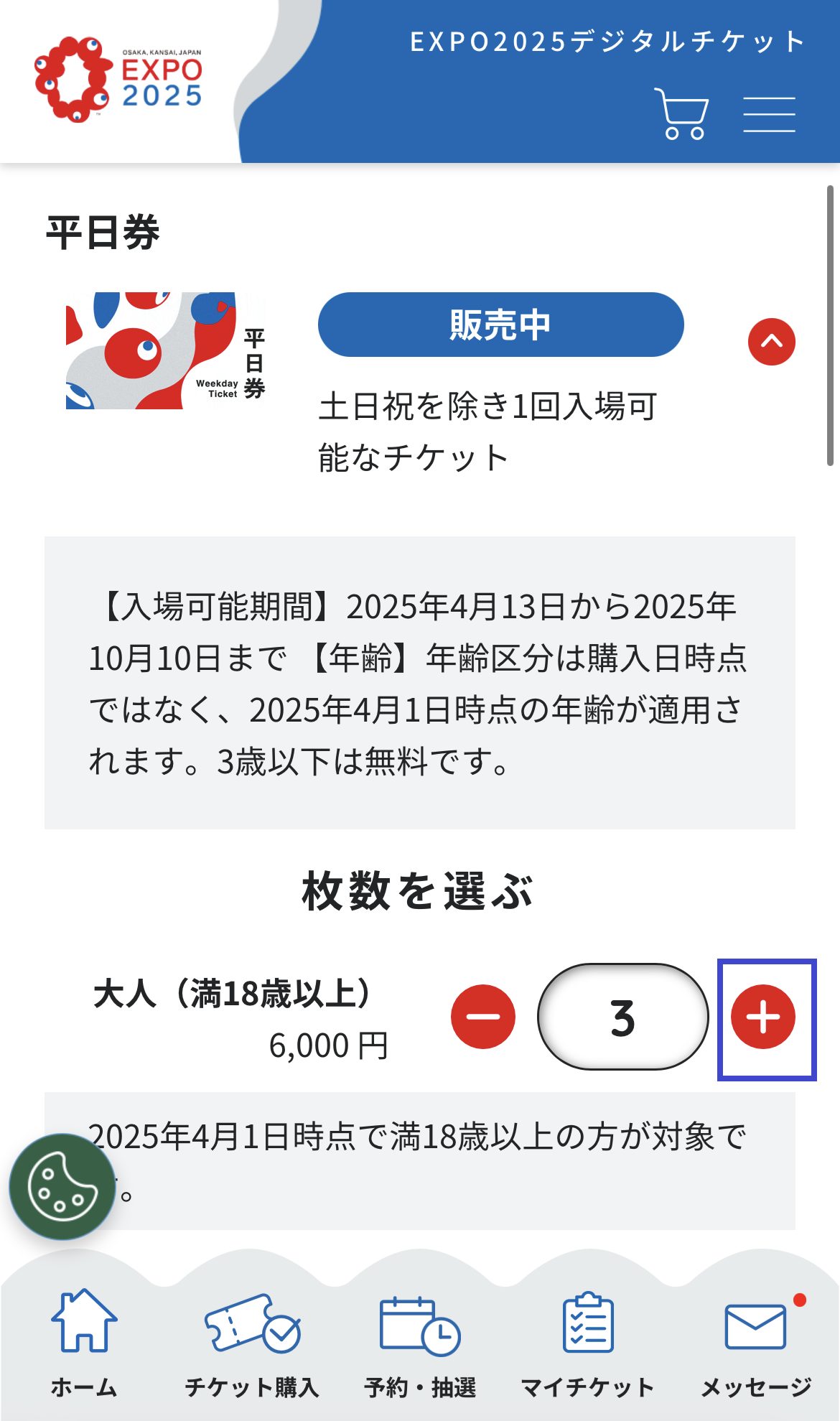Open the hamburger menu
The width and height of the screenshot is (840, 1421).
pyautogui.click(x=769, y=114)
